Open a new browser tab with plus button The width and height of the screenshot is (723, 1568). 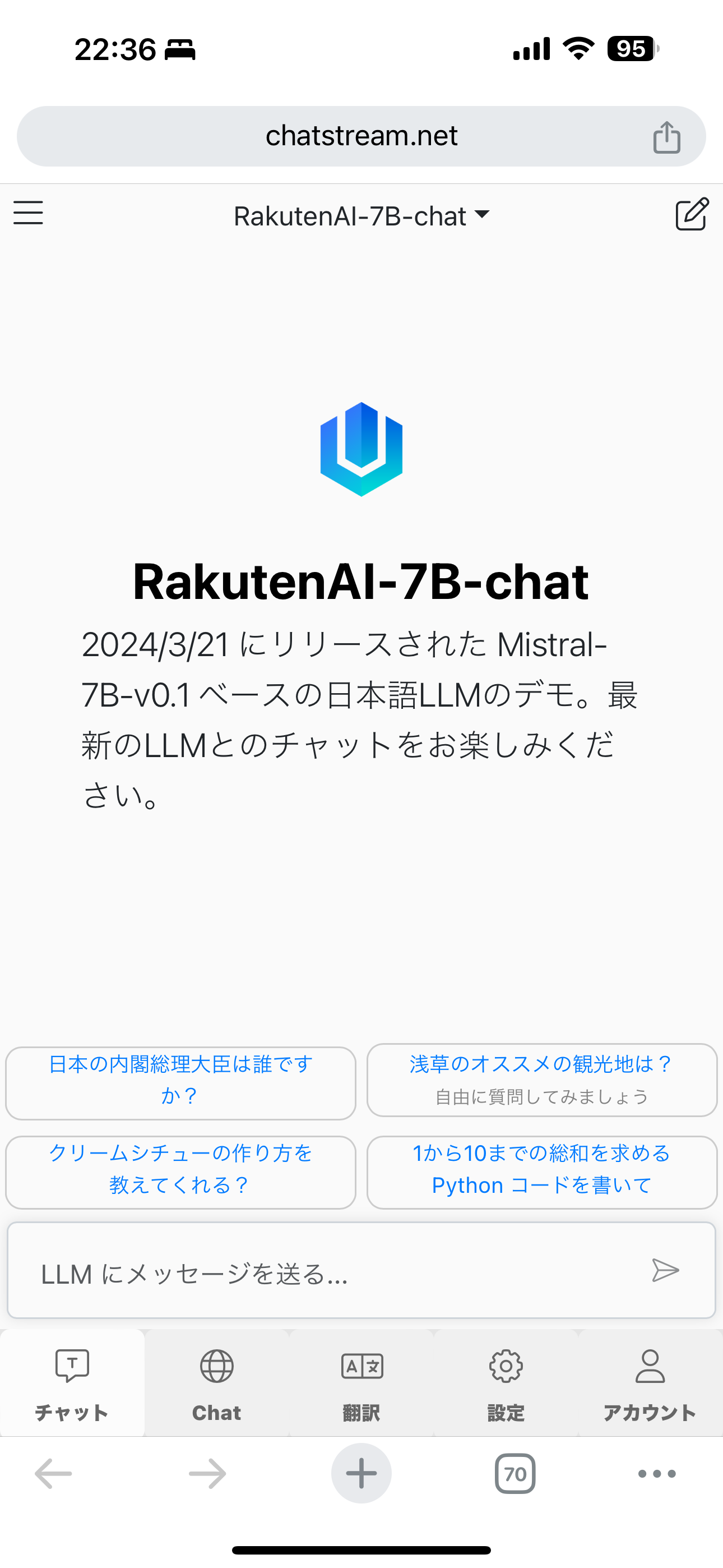click(361, 1473)
